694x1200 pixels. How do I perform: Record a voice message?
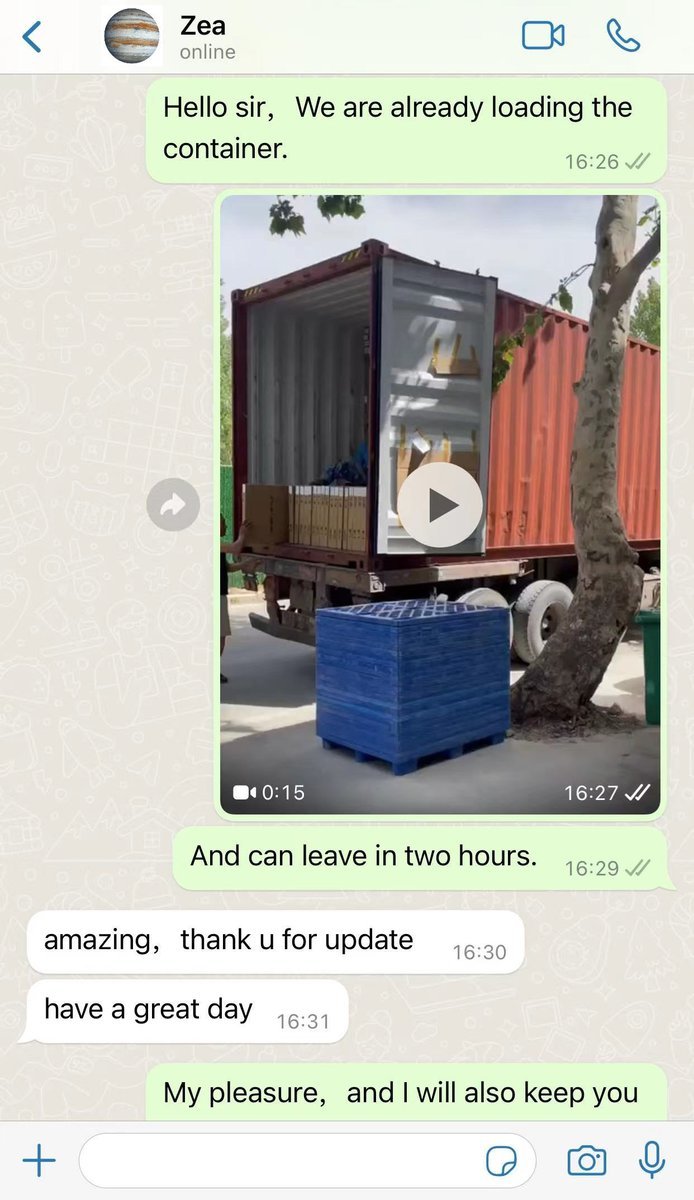(652, 1160)
